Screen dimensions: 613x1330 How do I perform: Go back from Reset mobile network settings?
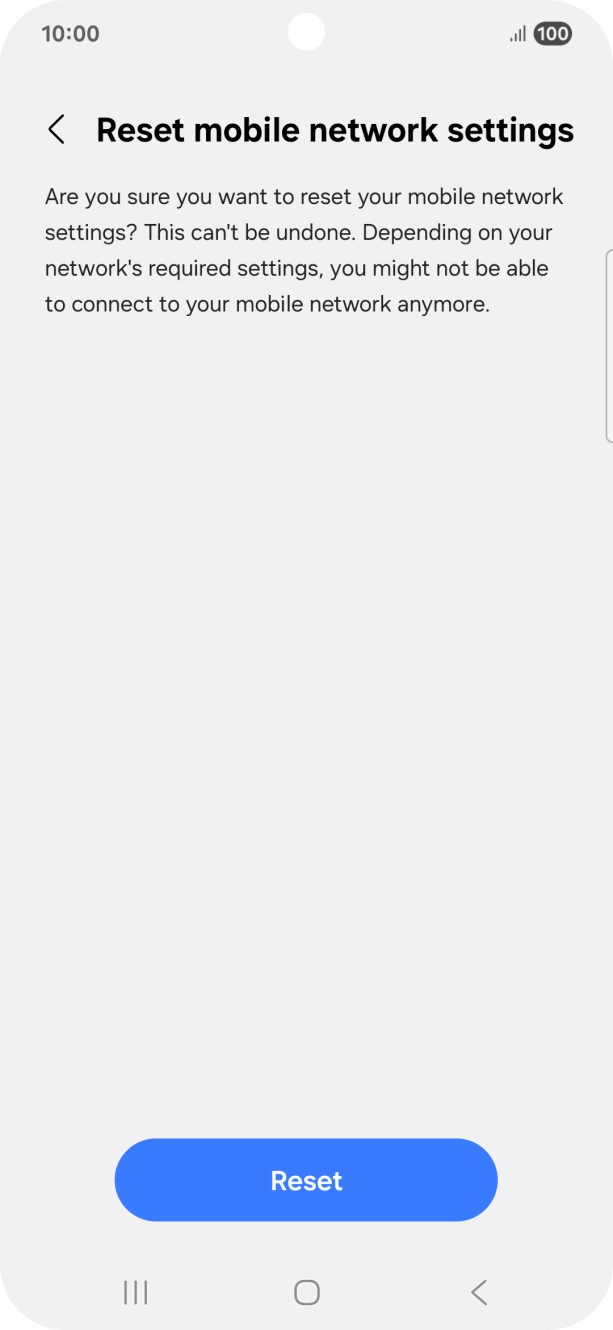[x=57, y=130]
